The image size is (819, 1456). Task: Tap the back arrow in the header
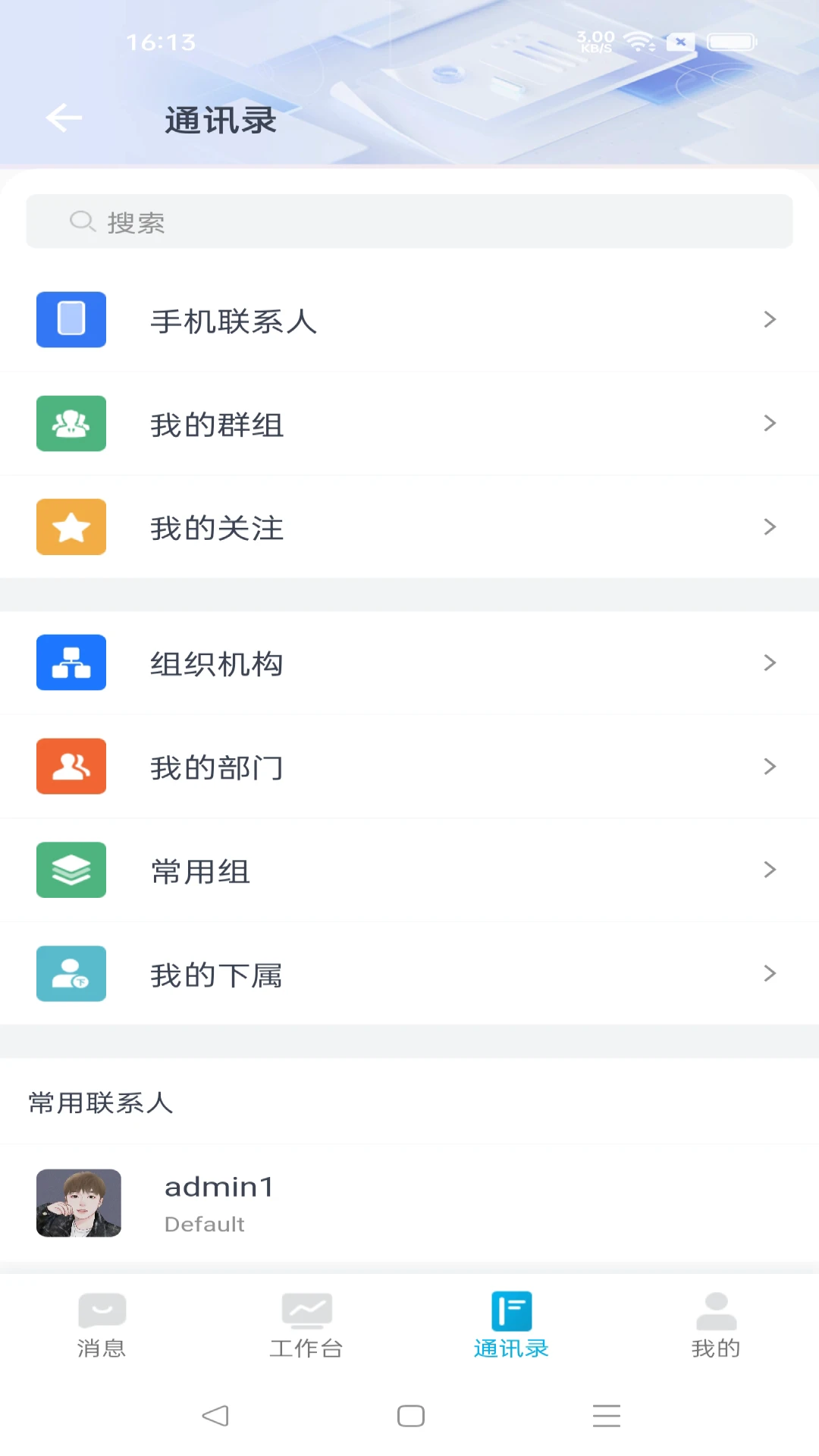tap(64, 118)
